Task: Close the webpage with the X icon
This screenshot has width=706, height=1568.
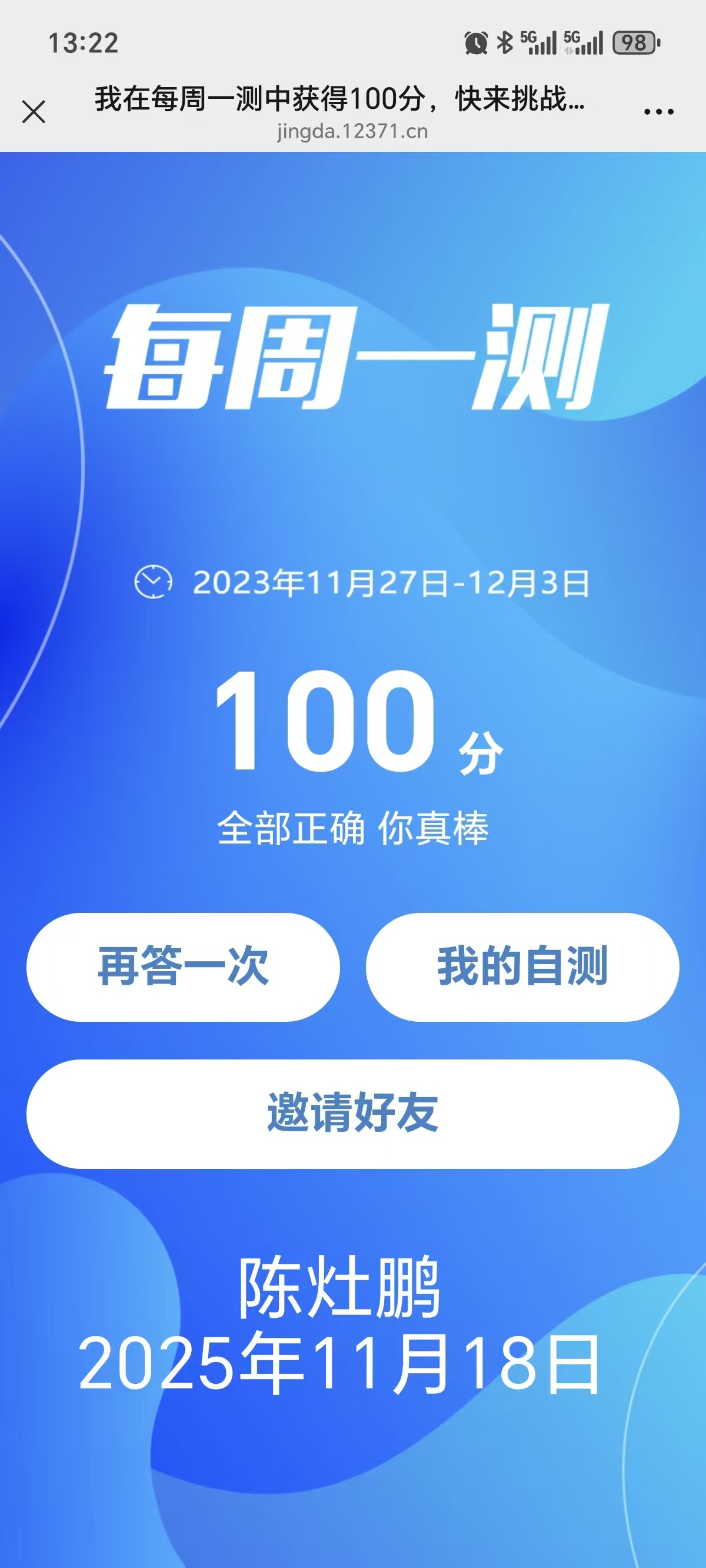Action: 34,112
